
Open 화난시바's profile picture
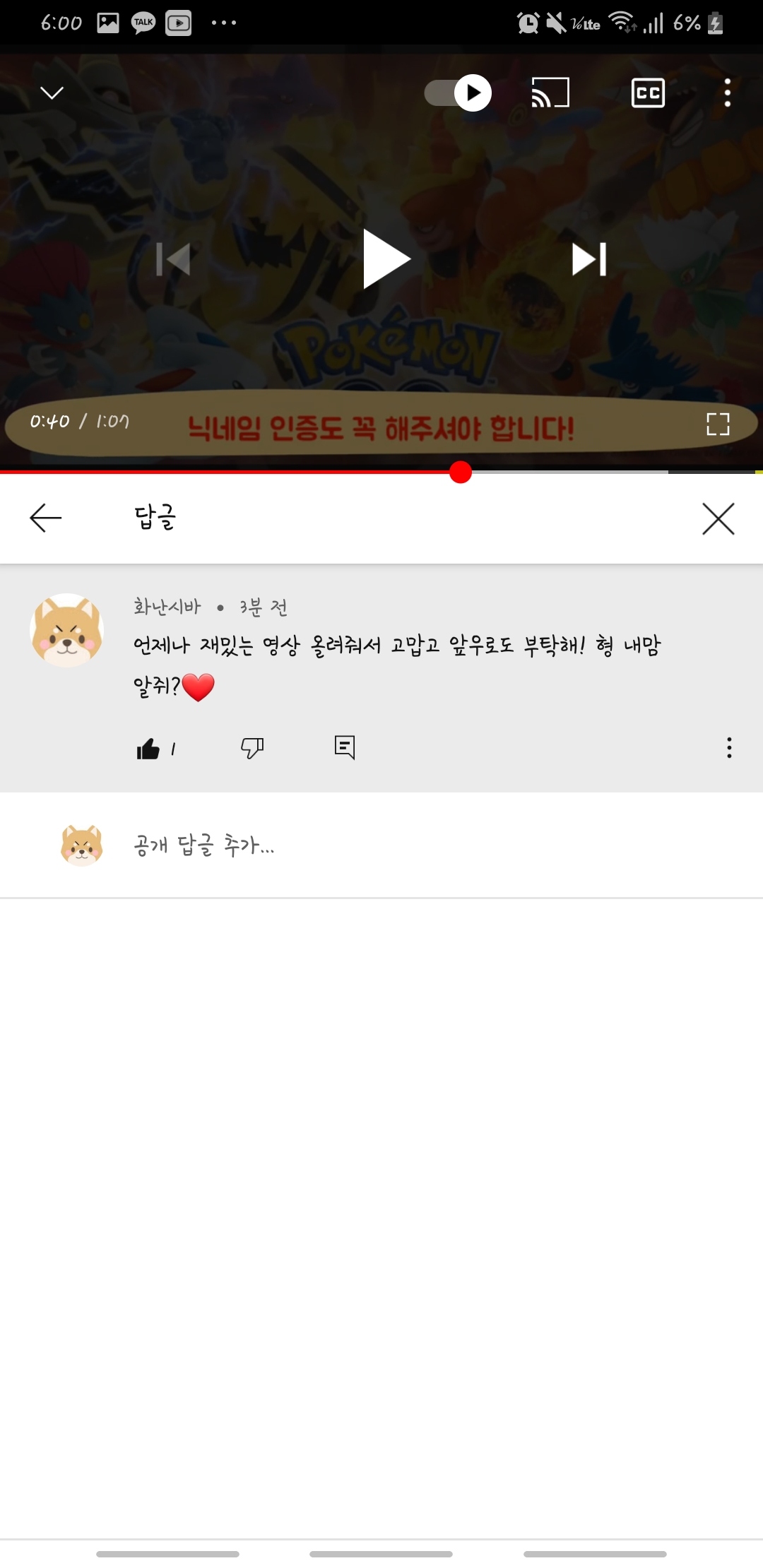67,630
